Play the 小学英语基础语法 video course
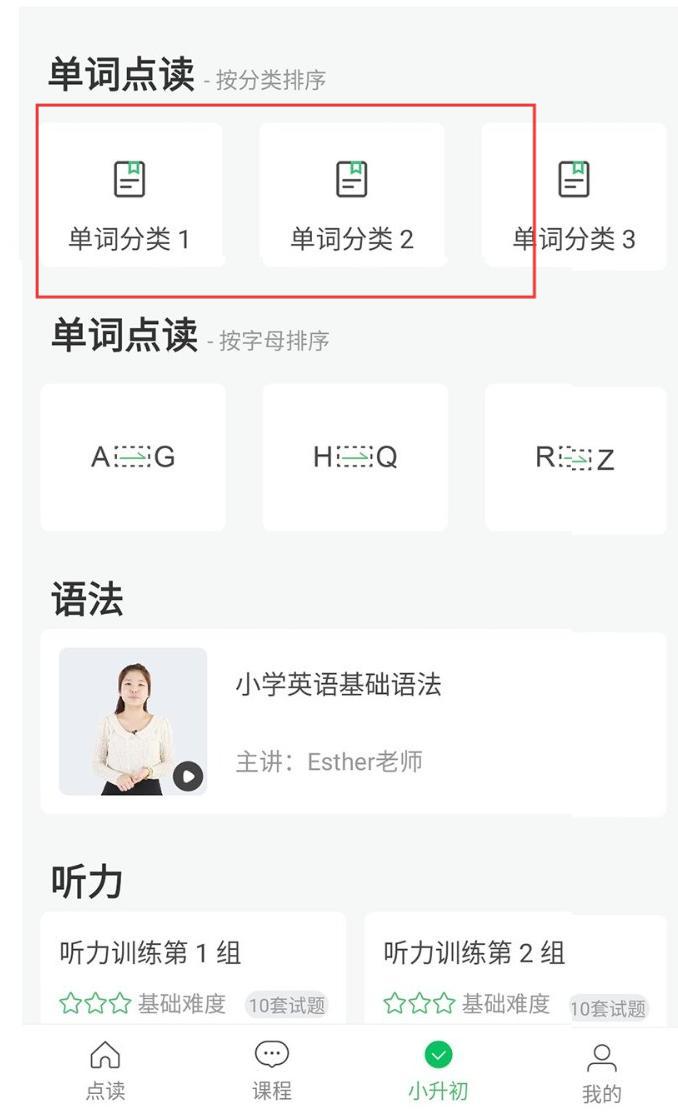678x1118 pixels. coord(354,722)
